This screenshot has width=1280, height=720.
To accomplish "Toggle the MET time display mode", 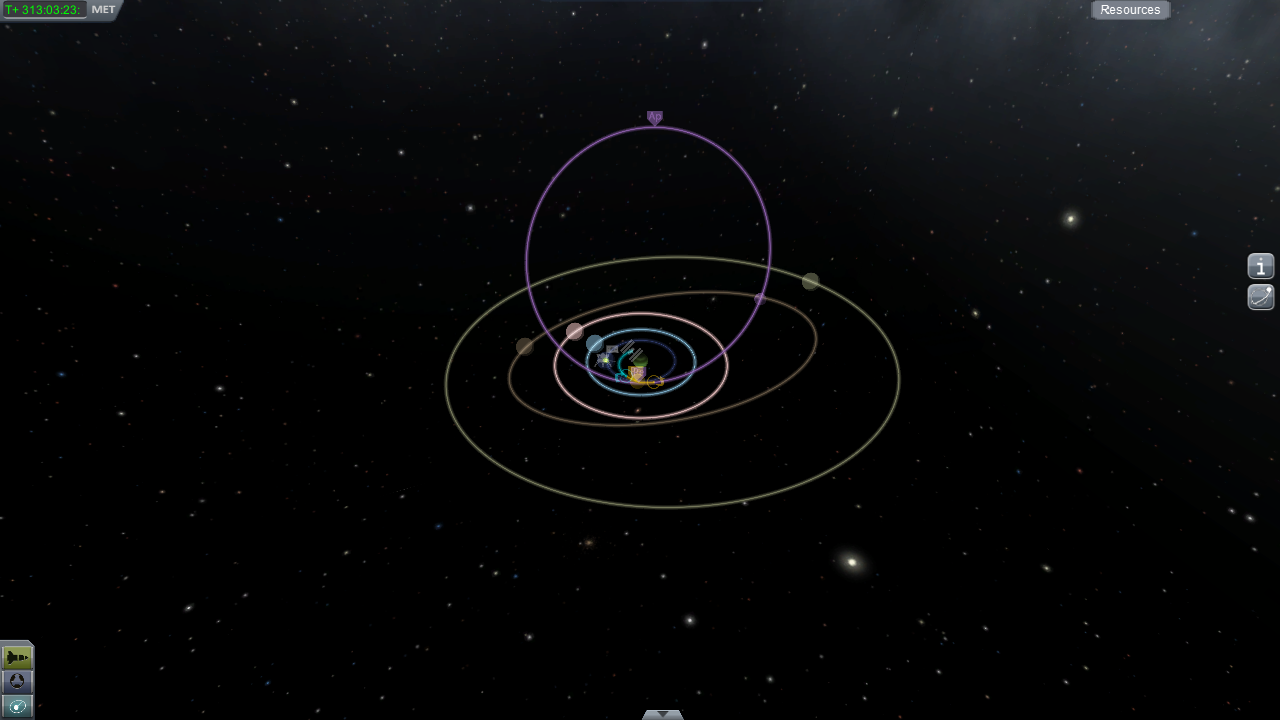I will pos(104,10).
